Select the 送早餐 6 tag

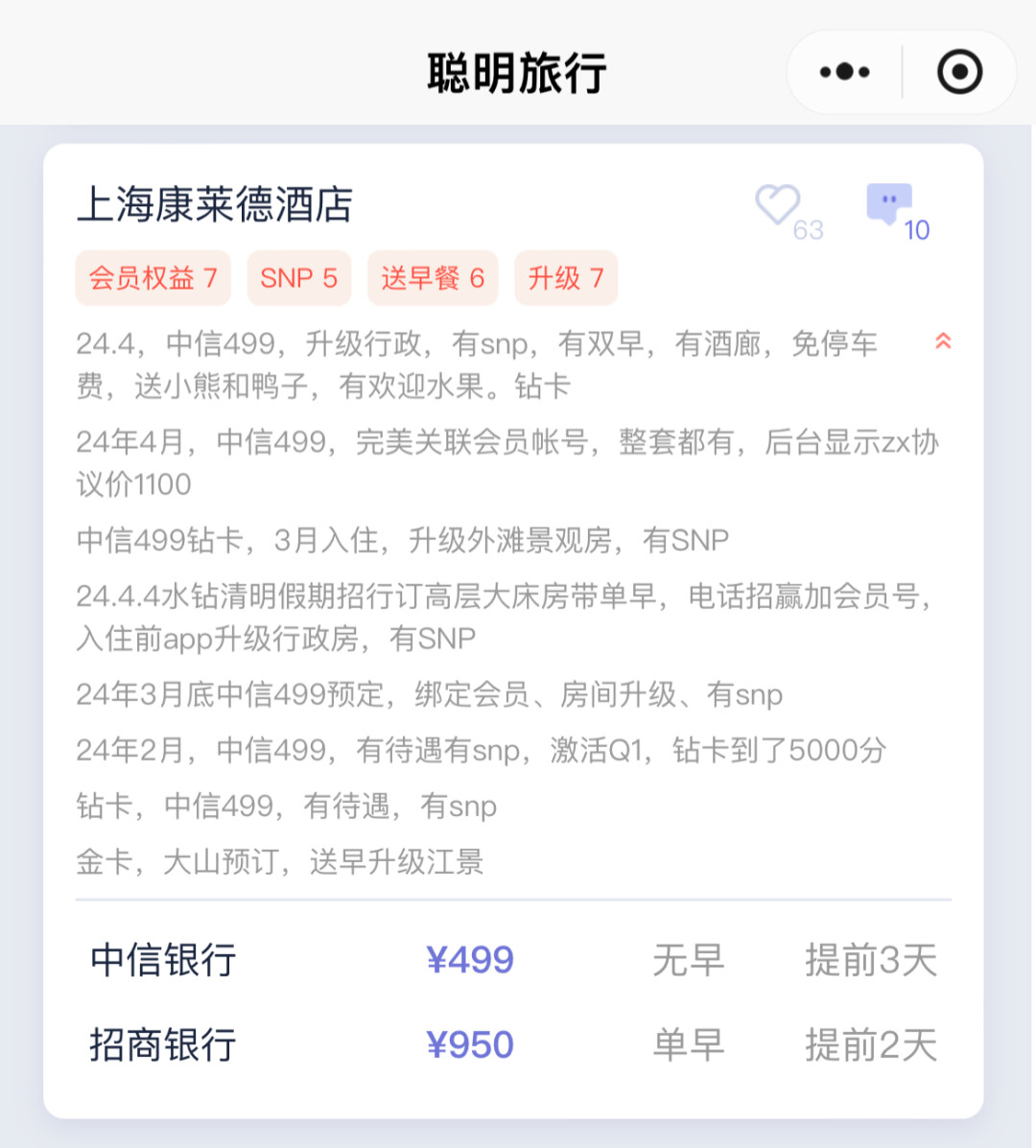pos(433,278)
